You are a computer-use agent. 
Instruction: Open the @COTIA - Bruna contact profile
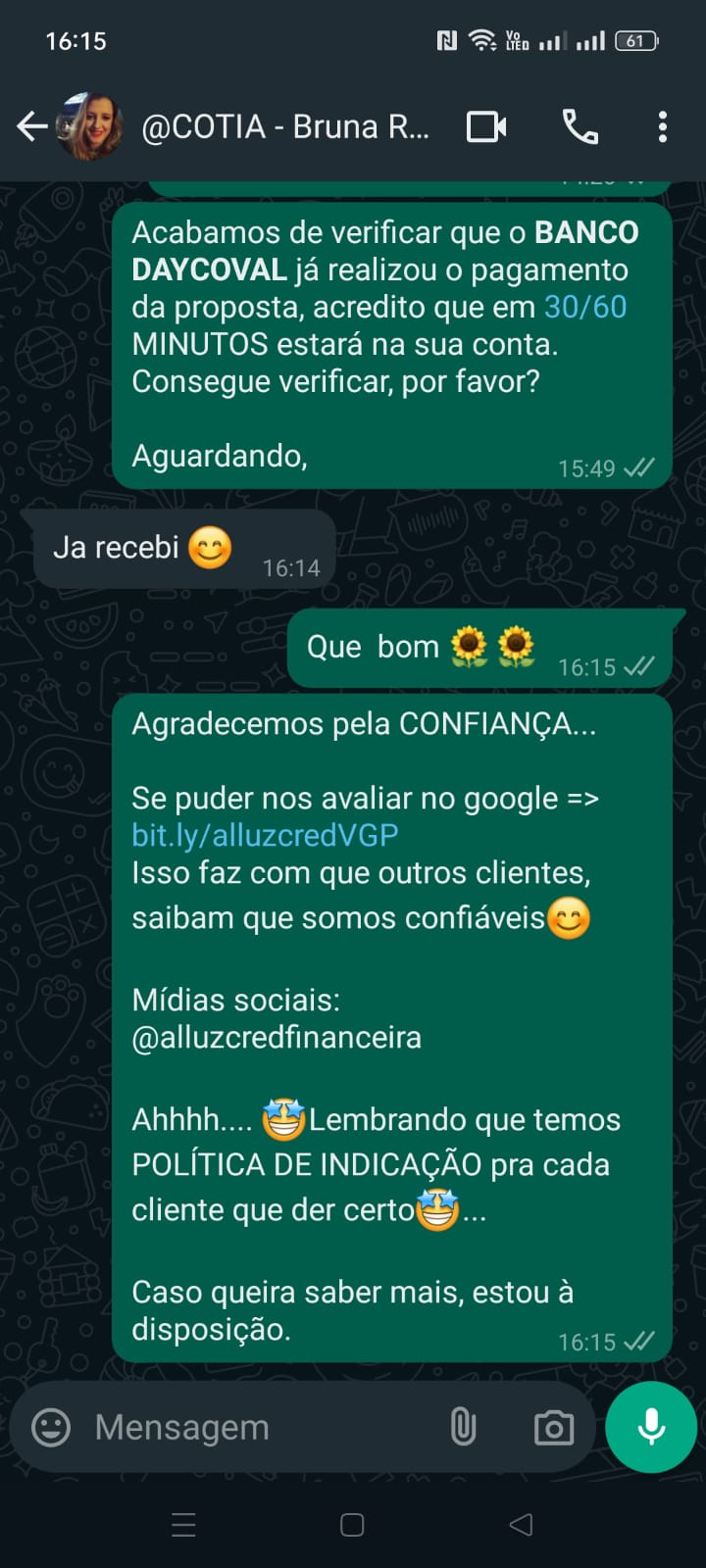click(x=284, y=126)
